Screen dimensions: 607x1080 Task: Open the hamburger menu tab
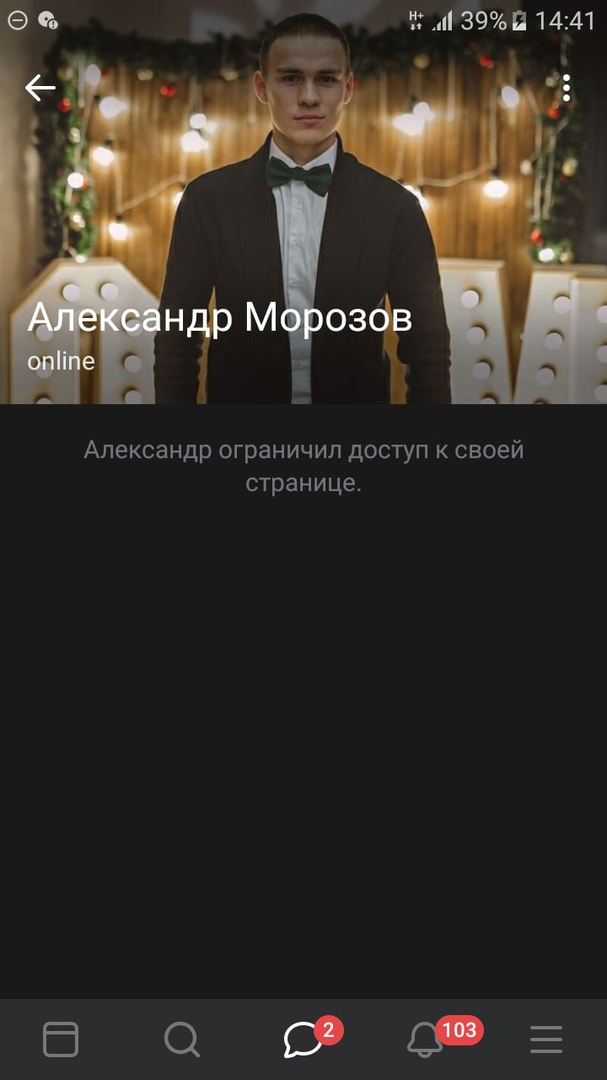(x=546, y=1040)
